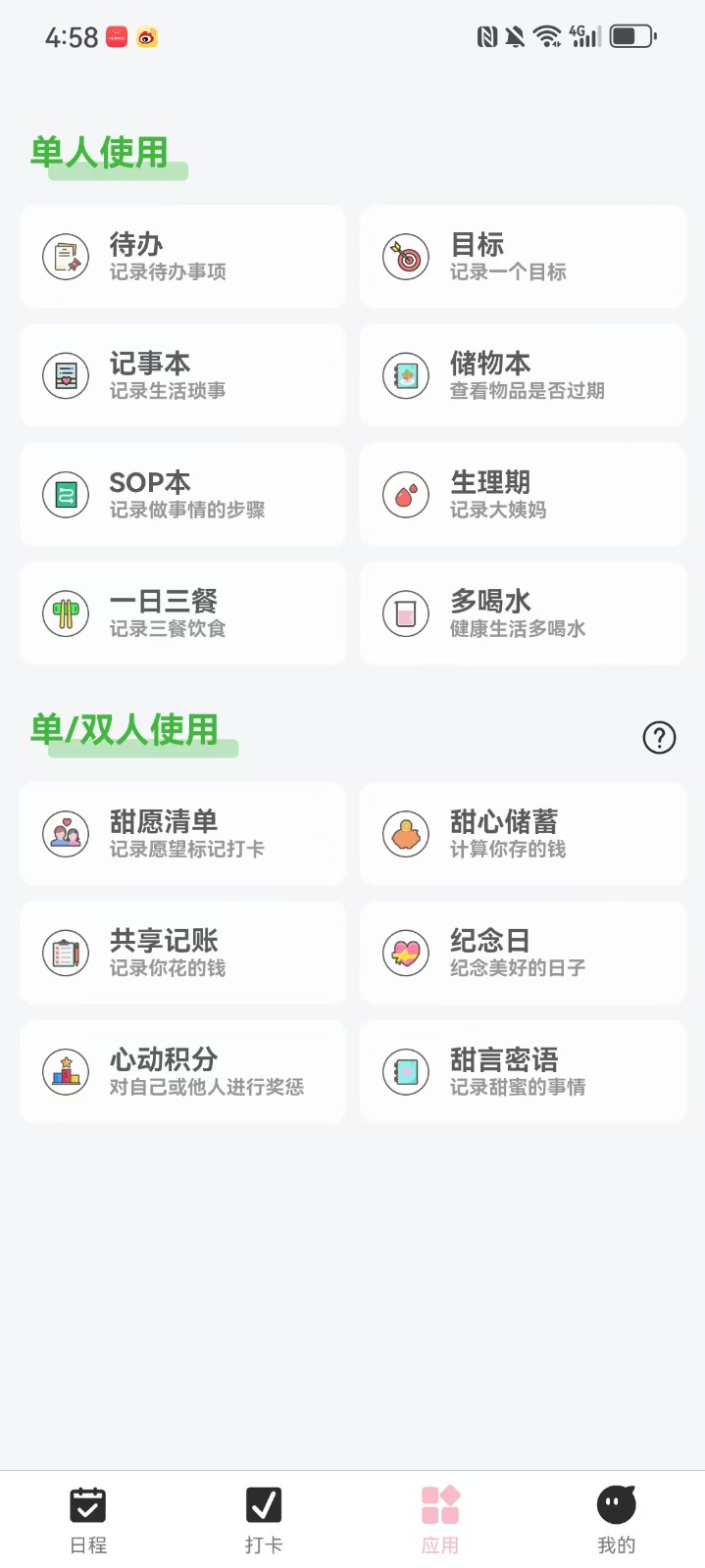Go to the 我的 tab

(x=616, y=1520)
